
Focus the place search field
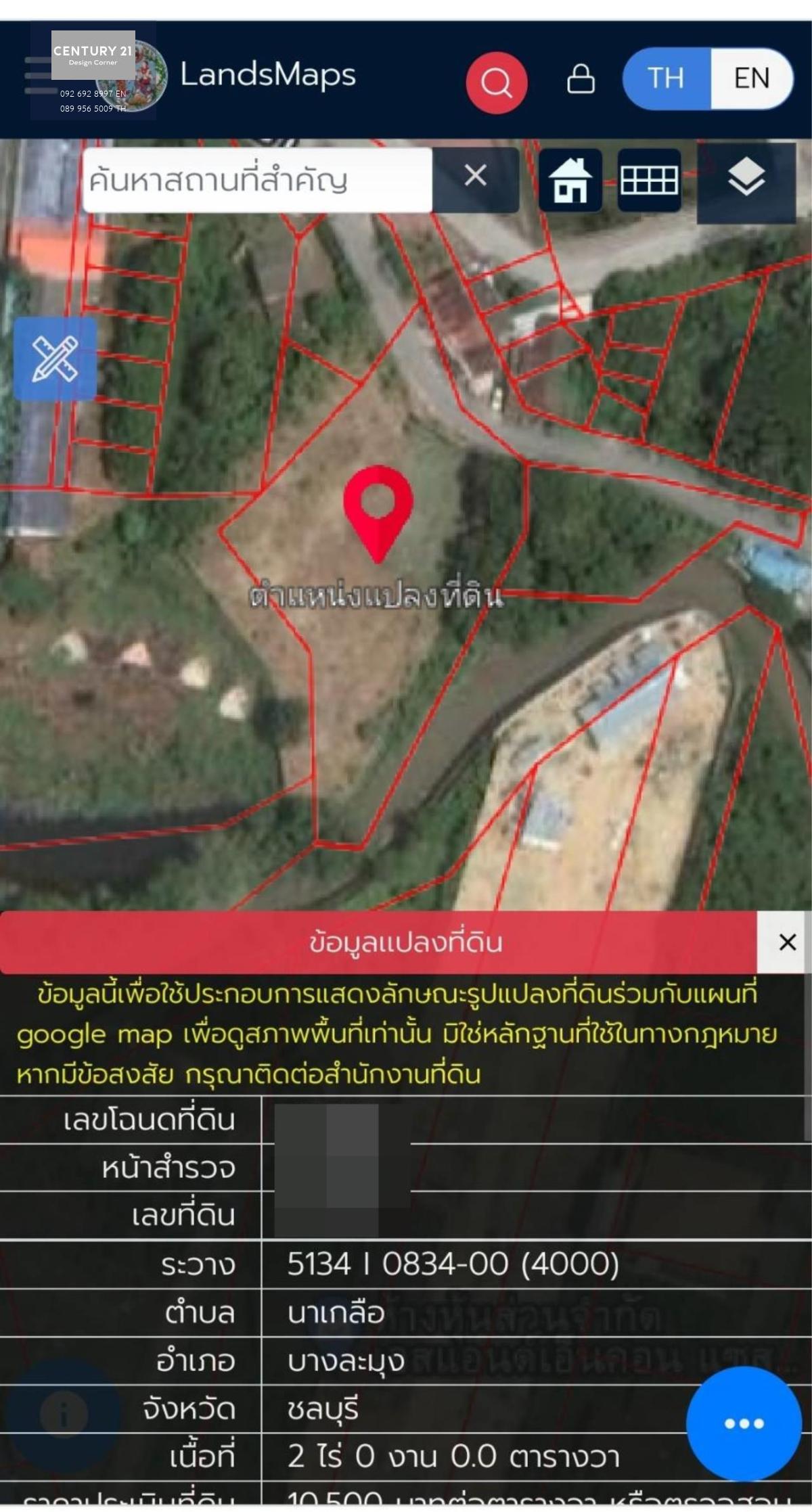point(258,180)
